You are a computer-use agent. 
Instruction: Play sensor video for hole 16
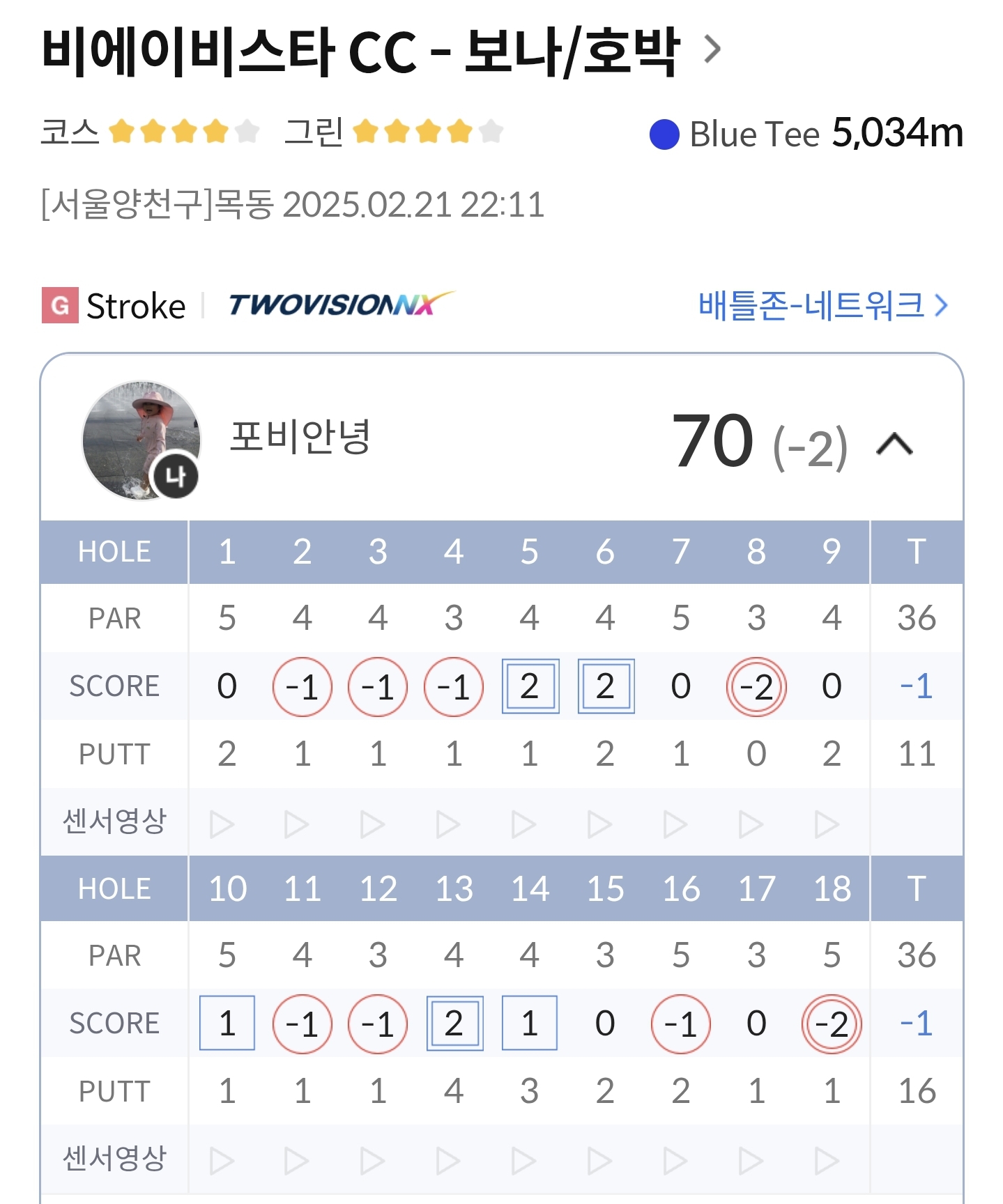[675, 1161]
